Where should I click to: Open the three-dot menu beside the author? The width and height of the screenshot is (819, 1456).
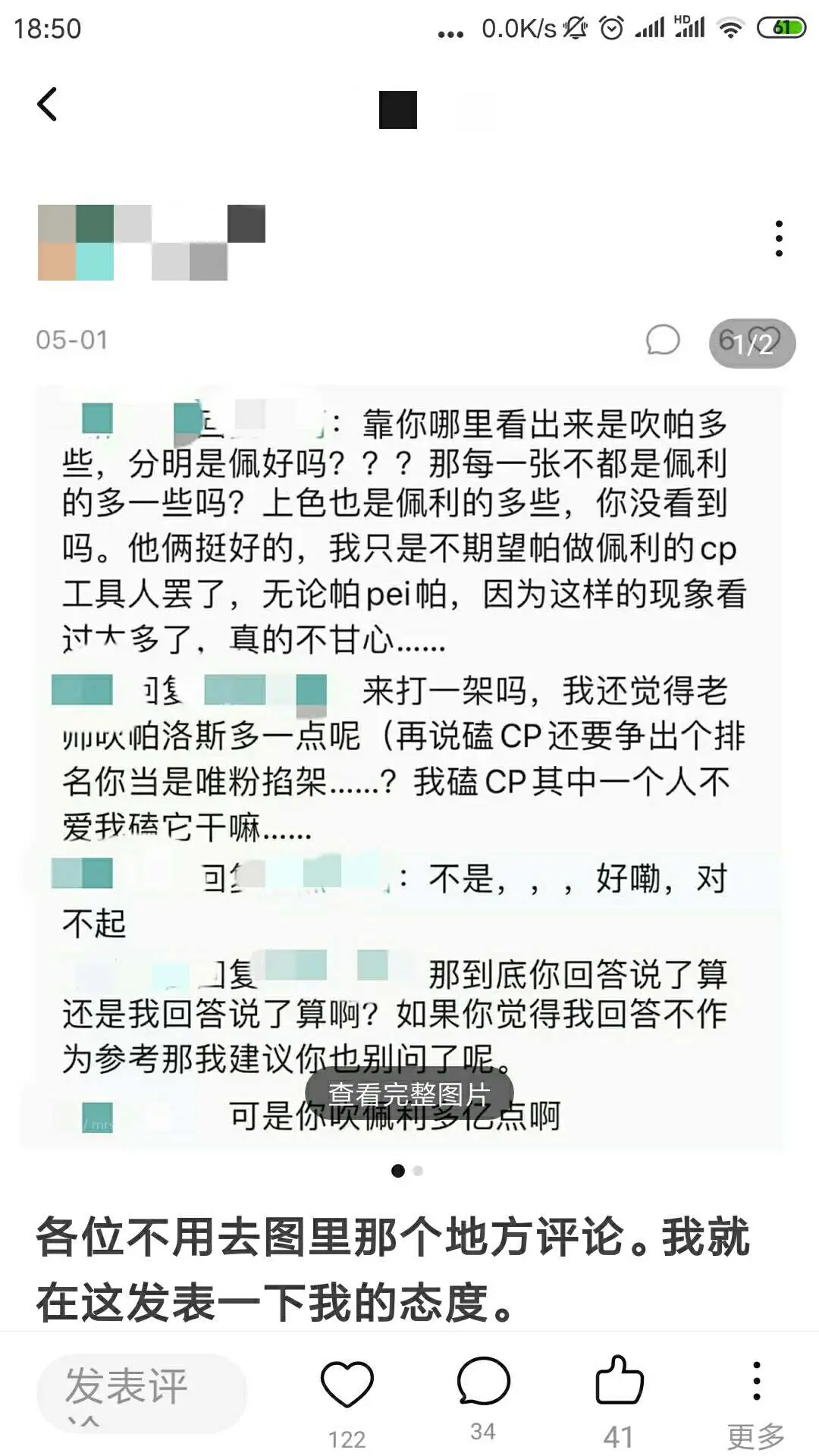point(779,239)
